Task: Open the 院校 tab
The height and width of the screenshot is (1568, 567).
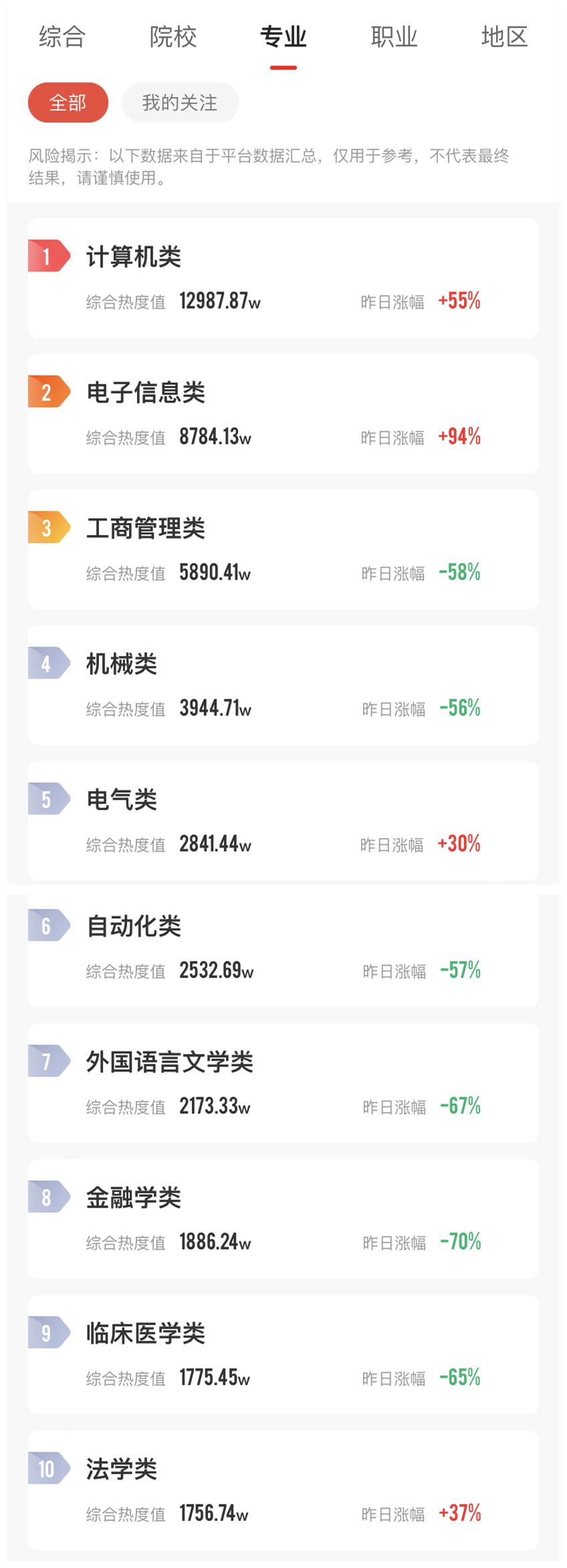Action: (x=173, y=37)
